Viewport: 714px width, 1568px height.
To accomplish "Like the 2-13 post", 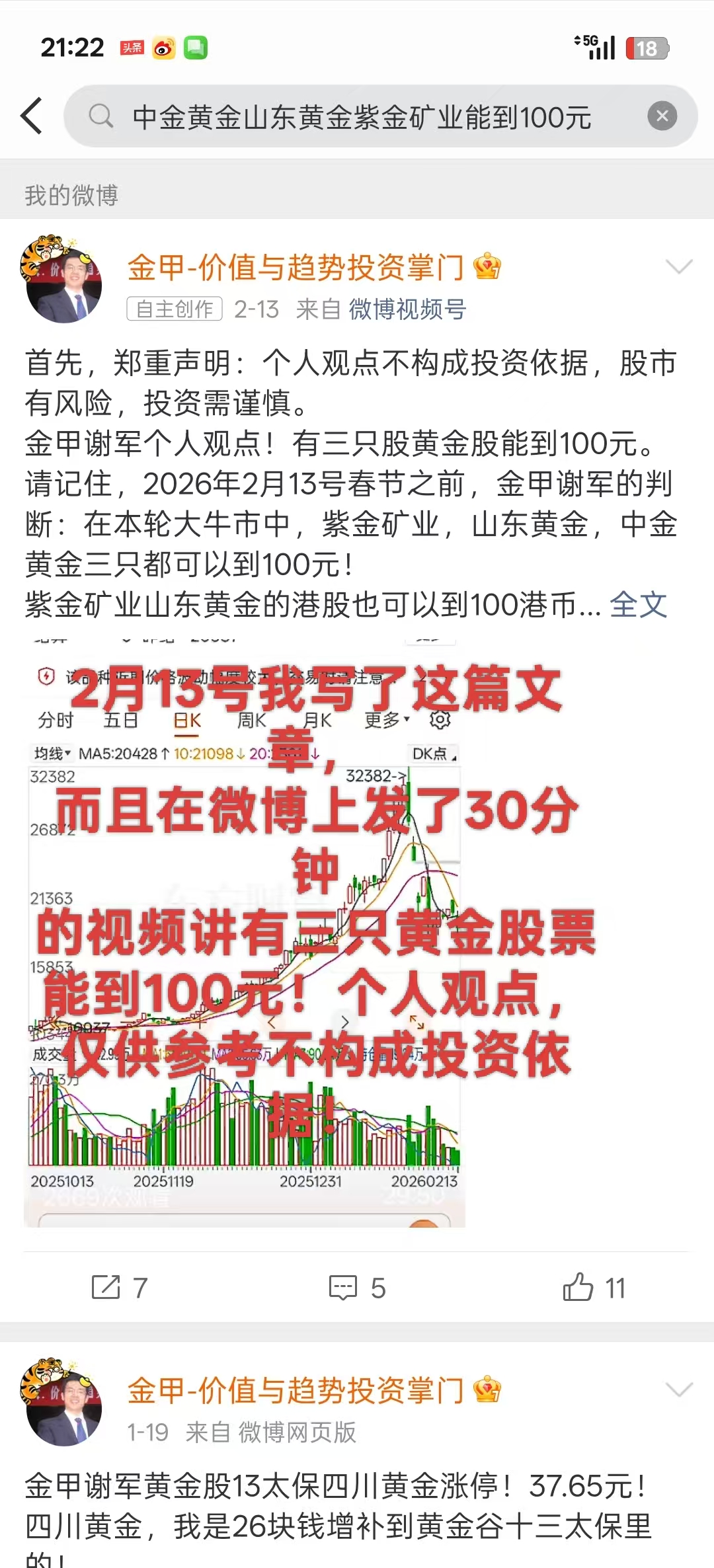I will coord(594,1288).
